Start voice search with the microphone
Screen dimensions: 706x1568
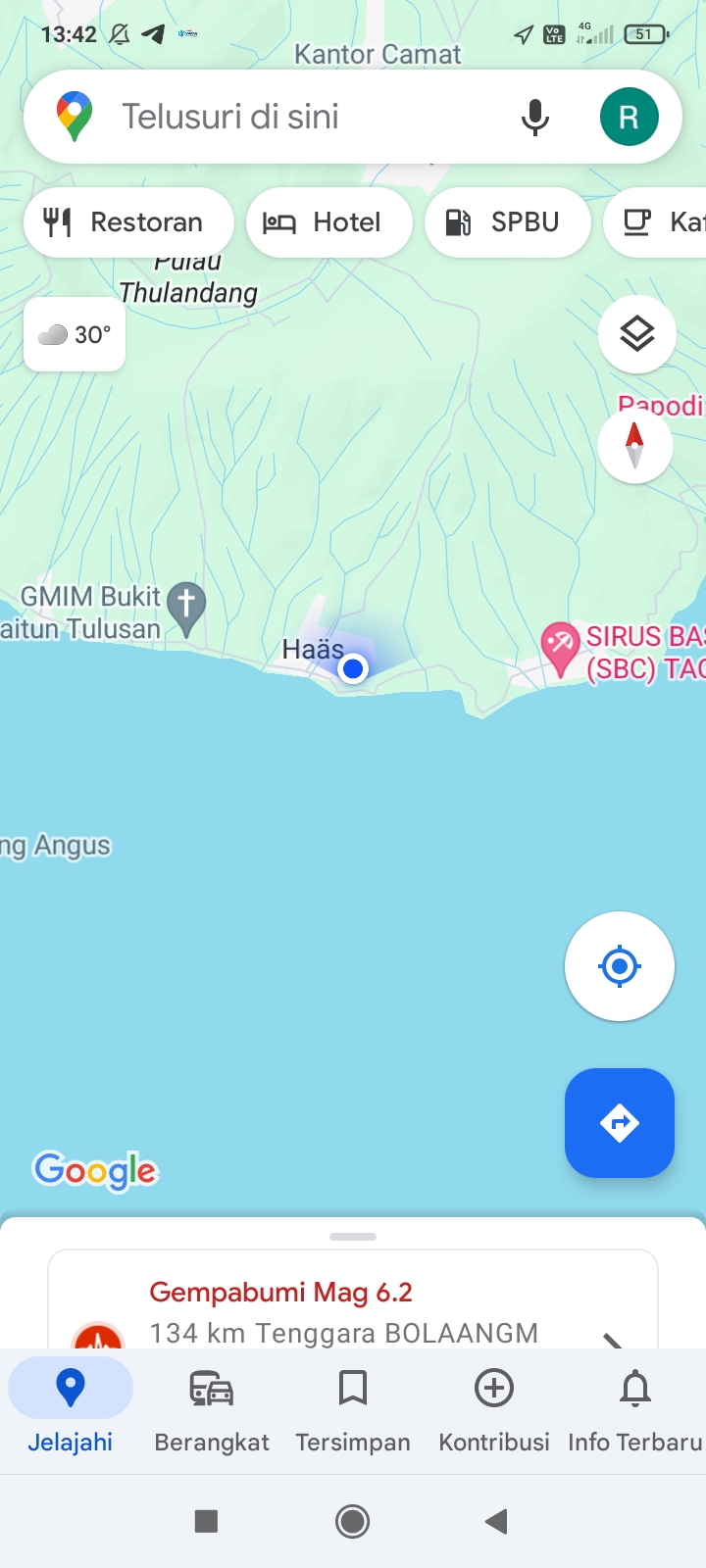pyautogui.click(x=534, y=117)
